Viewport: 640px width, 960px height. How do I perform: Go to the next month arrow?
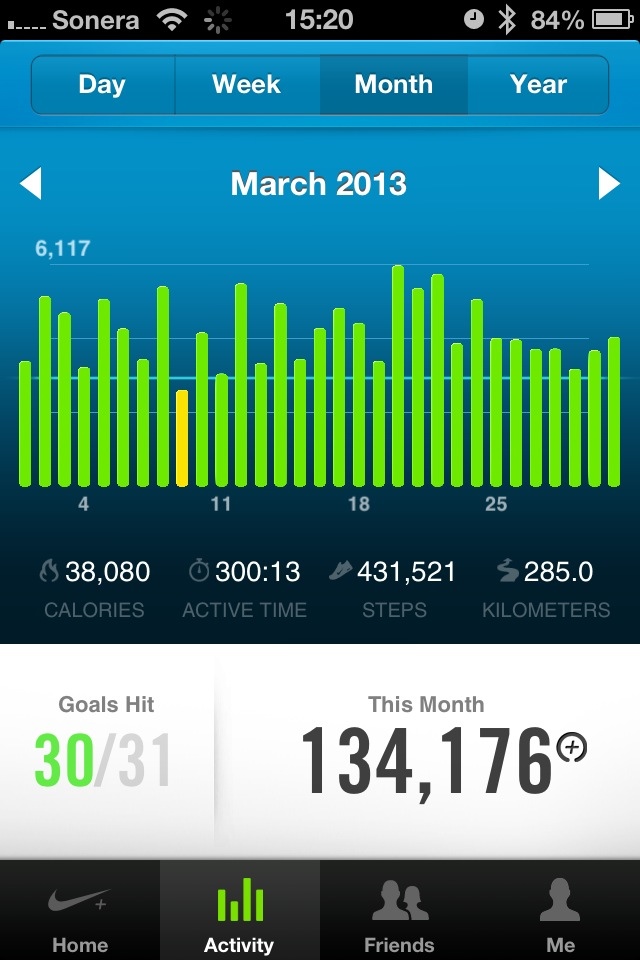608,184
